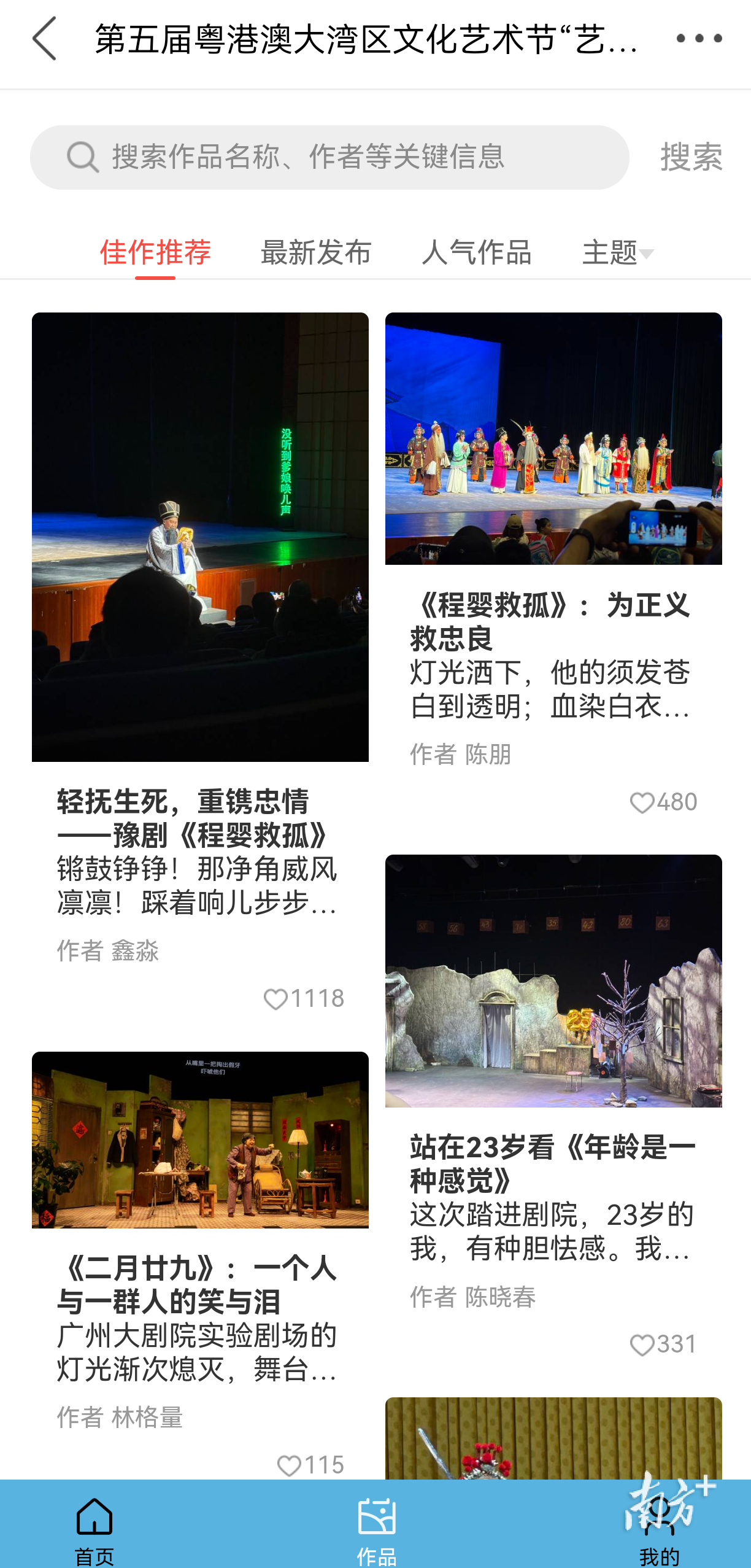The image size is (751, 1568).
Task: Open 站在23岁看《年龄是一种感觉》 post
Action: (552, 1164)
